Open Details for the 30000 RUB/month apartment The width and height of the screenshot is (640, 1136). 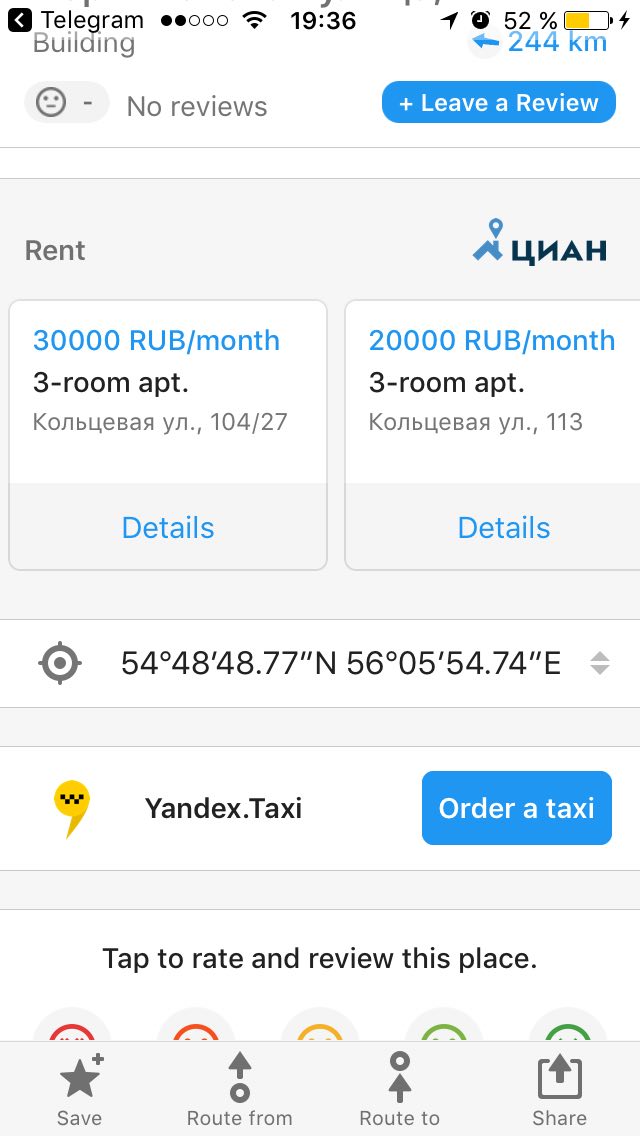coord(168,527)
